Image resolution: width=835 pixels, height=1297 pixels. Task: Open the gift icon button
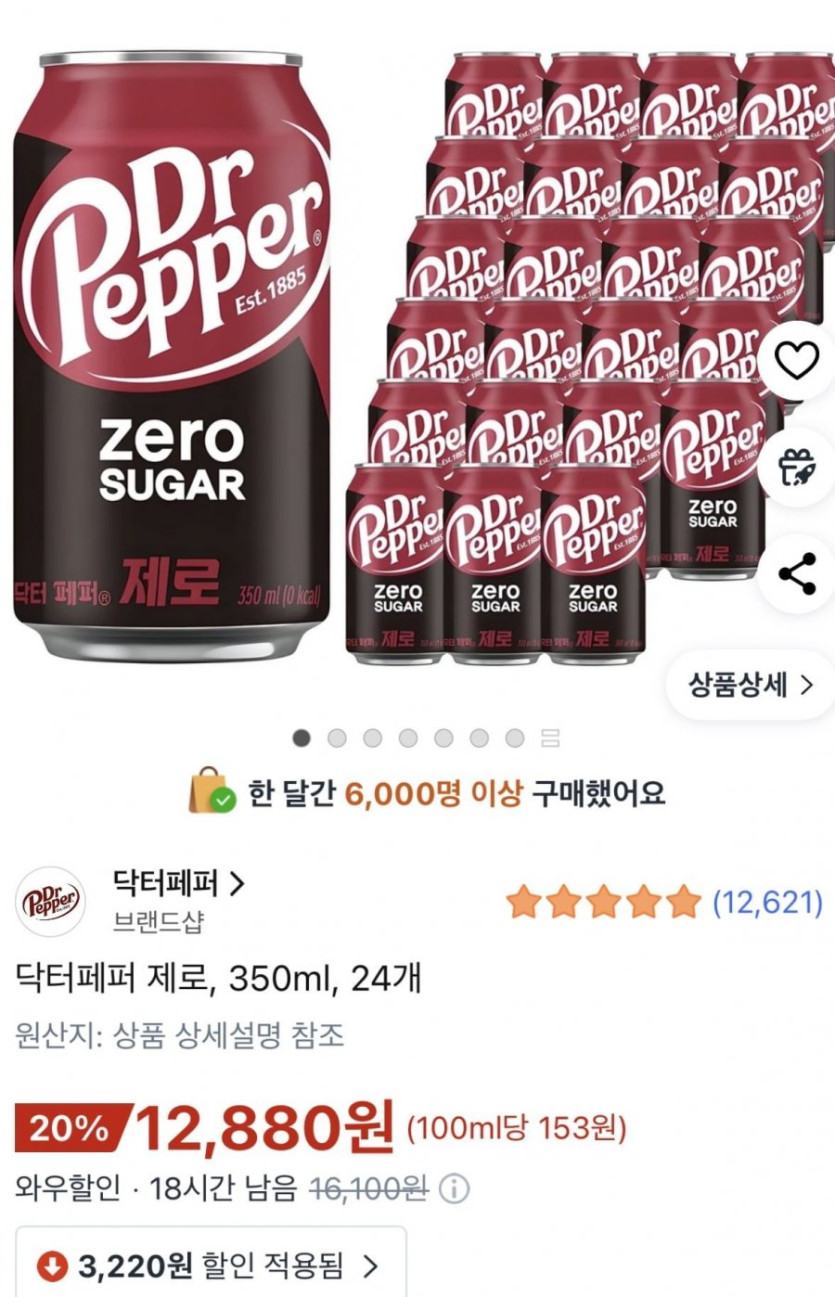[797, 467]
